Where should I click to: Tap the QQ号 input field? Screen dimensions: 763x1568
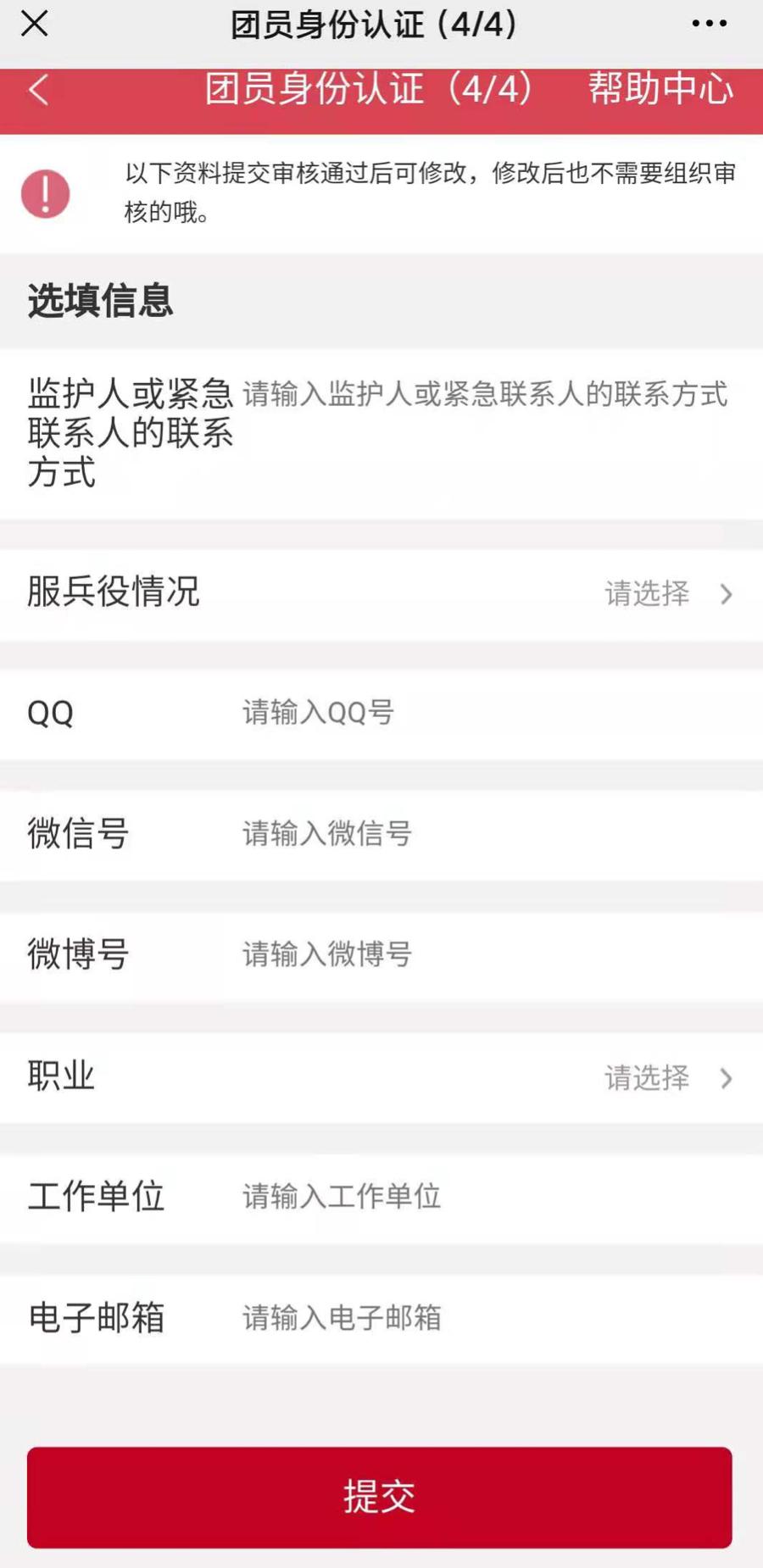(x=483, y=713)
